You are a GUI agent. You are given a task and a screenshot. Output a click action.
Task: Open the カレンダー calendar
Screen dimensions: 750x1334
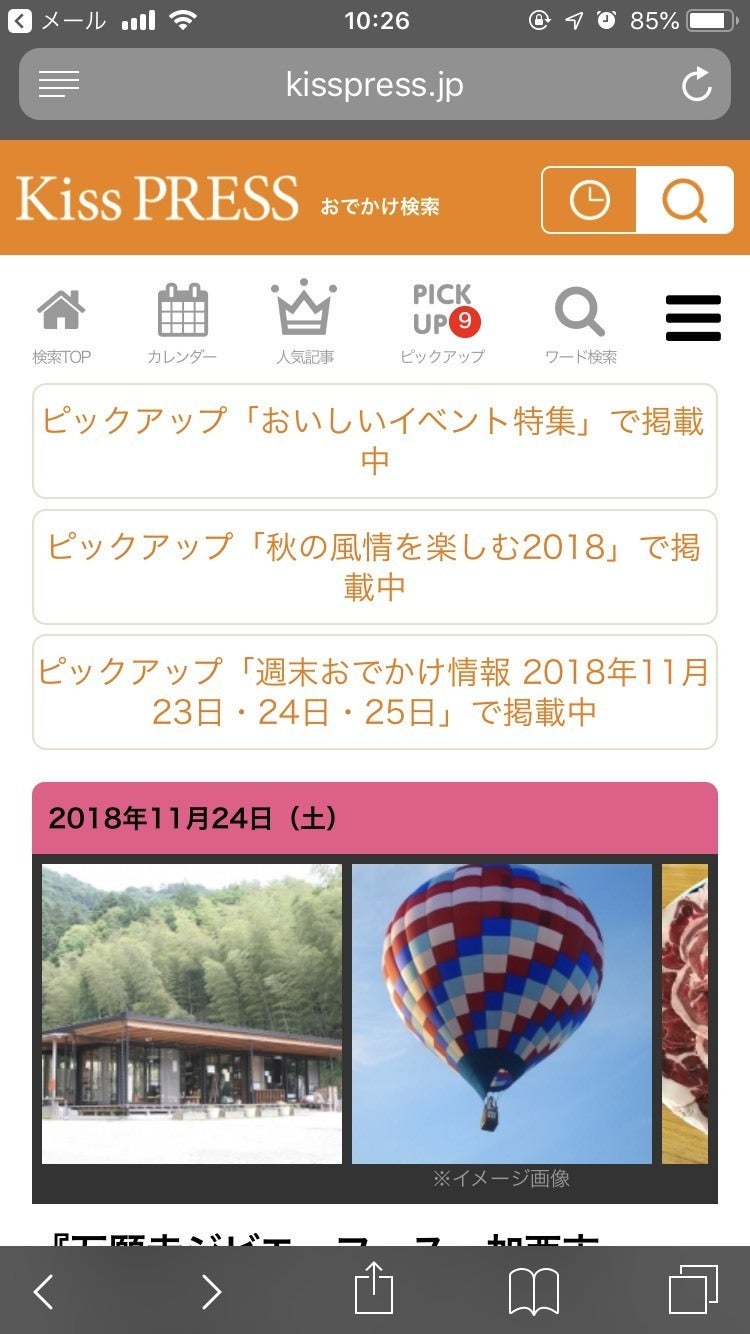[182, 323]
